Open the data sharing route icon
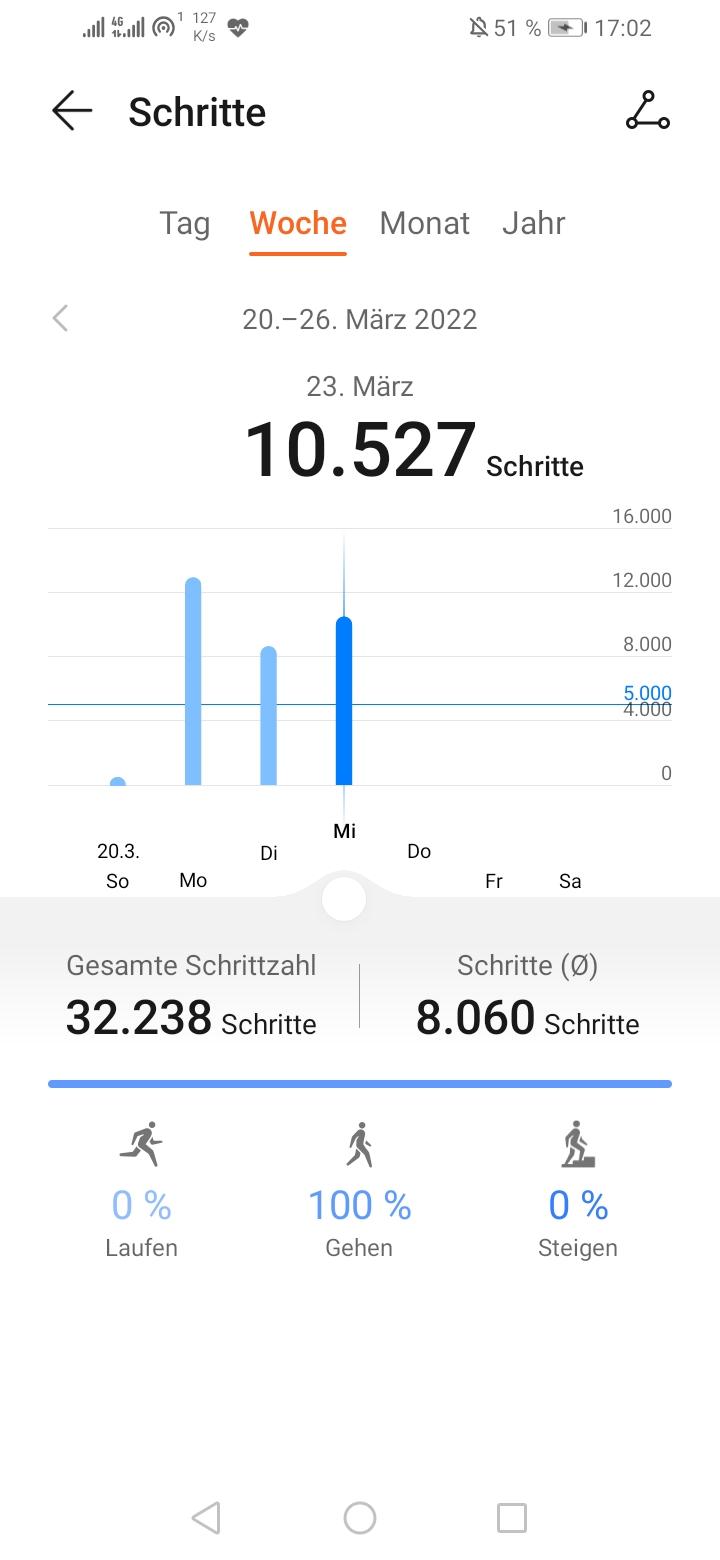The height and width of the screenshot is (1560, 720). point(647,111)
